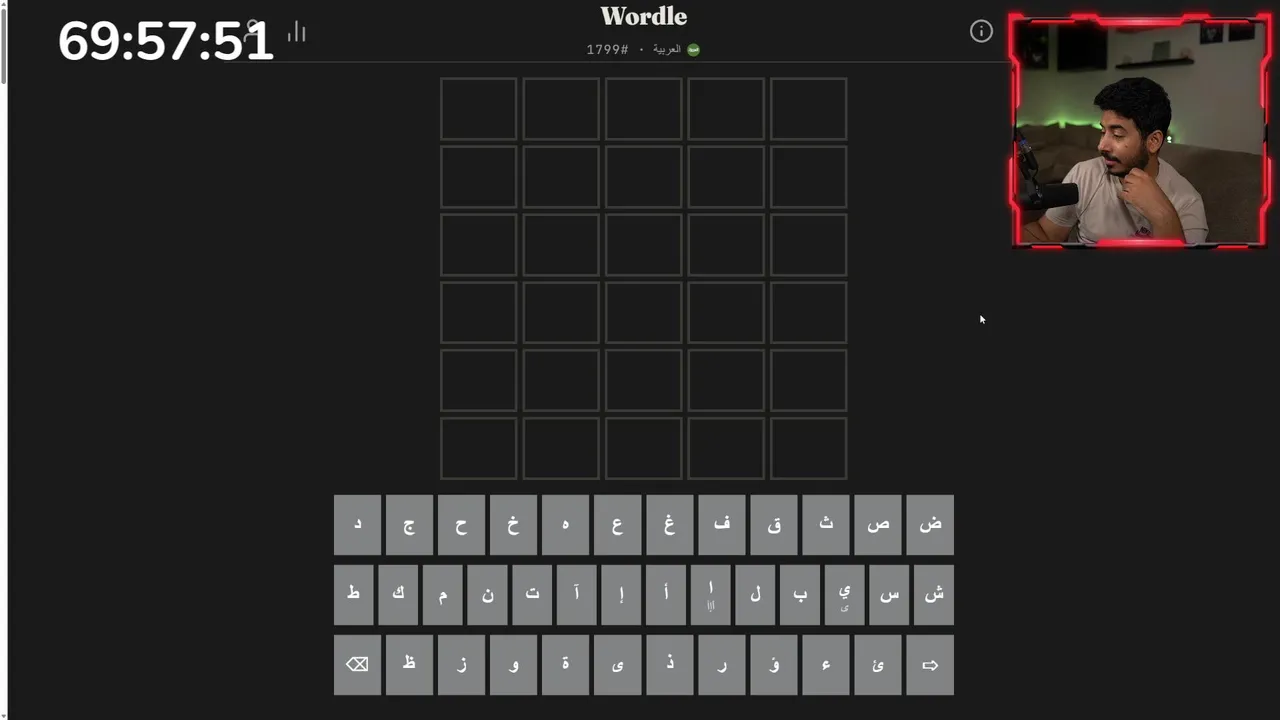Viewport: 1280px width, 720px height.
Task: Type the letter ظ
Action: coord(409,664)
